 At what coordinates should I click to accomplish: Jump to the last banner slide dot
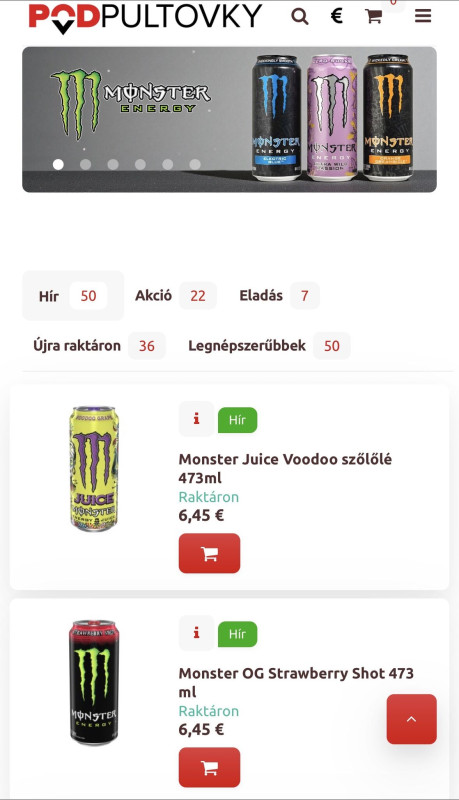point(195,164)
